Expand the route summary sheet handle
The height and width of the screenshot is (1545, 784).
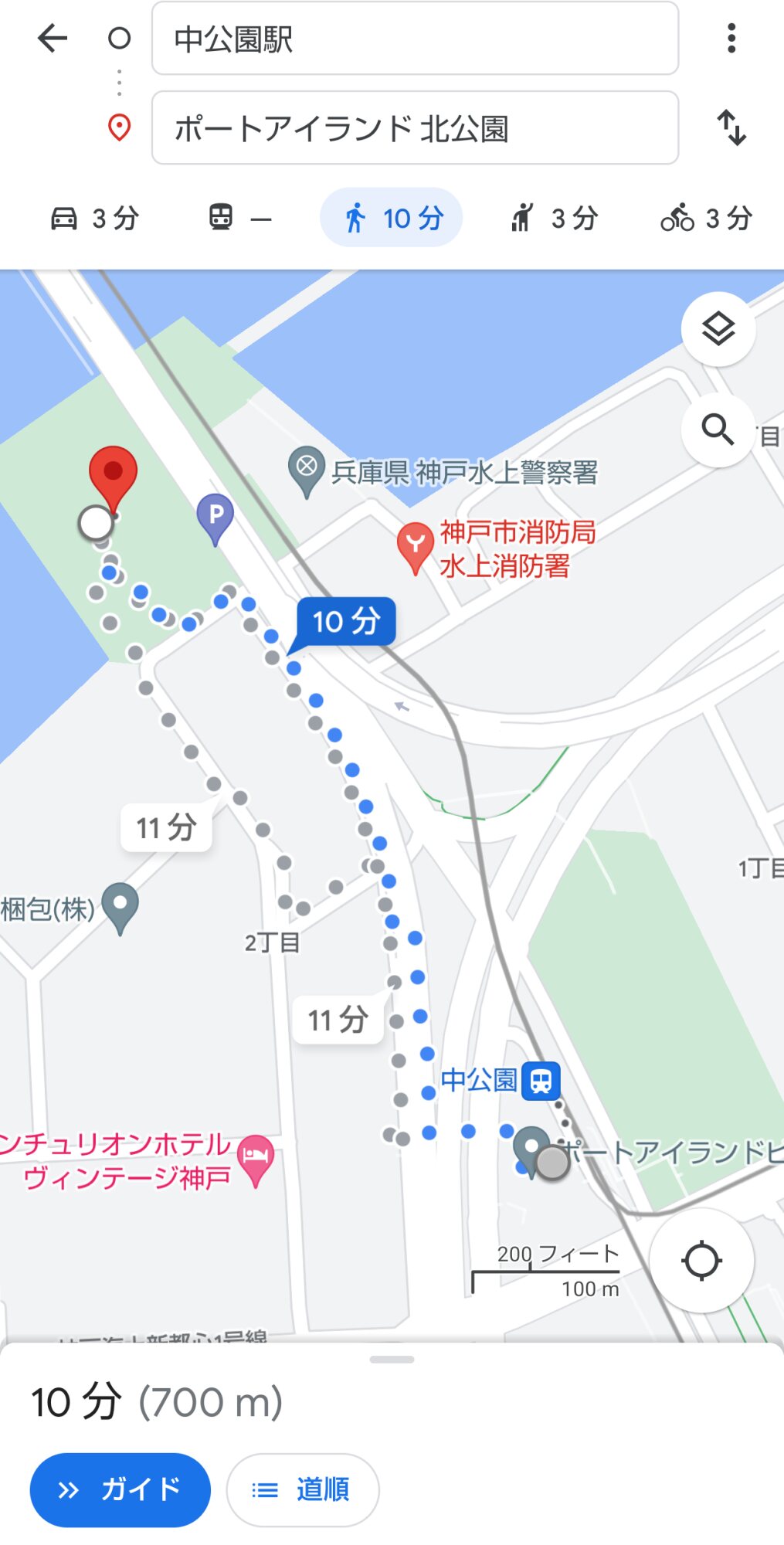click(x=392, y=1360)
